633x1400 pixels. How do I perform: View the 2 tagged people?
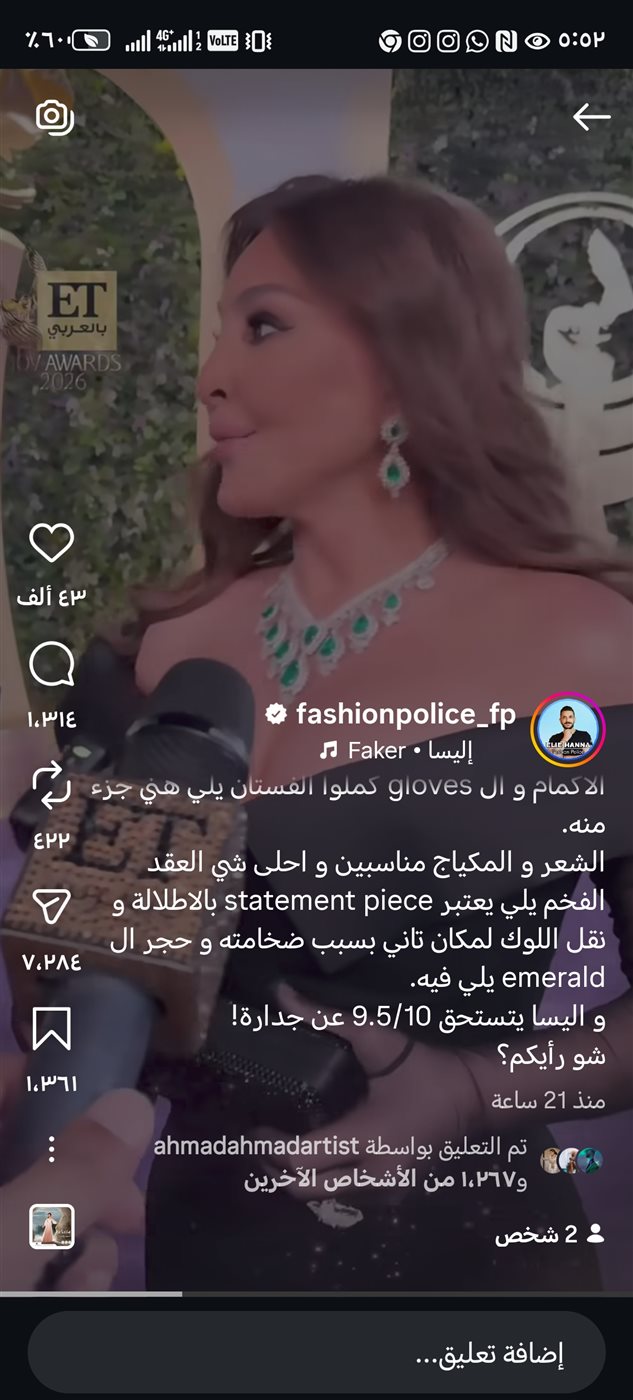click(550, 1234)
